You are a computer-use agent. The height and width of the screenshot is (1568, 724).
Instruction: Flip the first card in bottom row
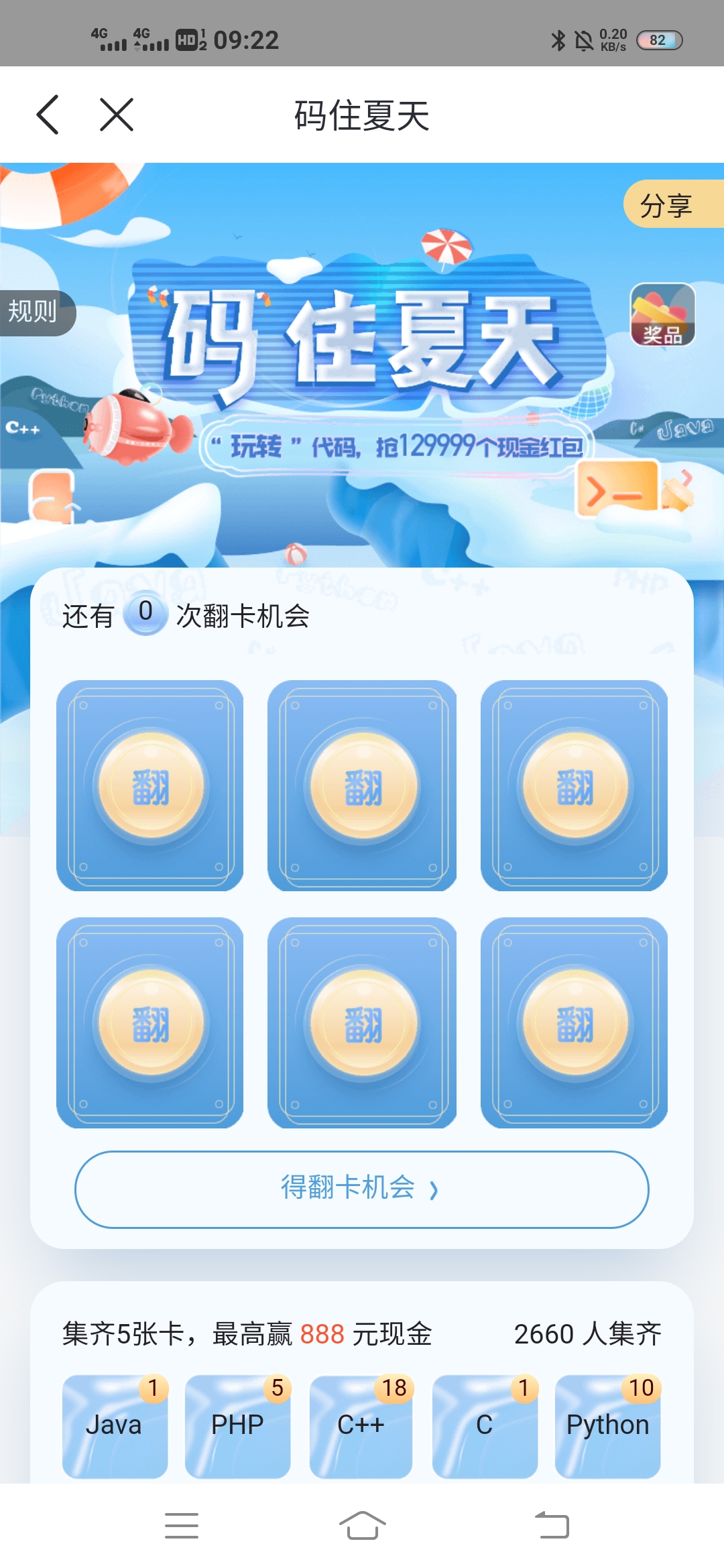coord(150,1023)
